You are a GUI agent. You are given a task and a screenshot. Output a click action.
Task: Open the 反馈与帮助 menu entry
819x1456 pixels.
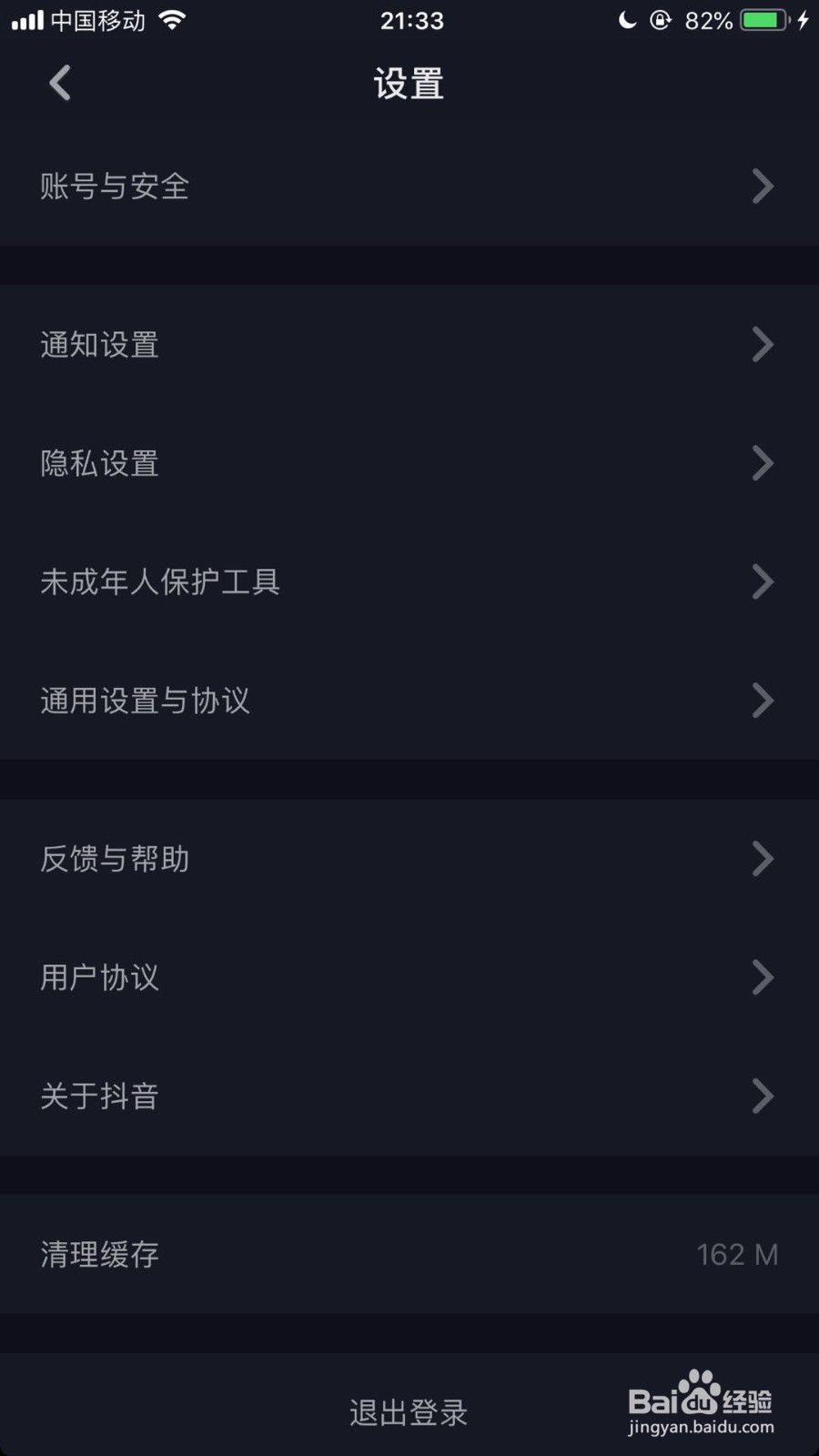113,858
